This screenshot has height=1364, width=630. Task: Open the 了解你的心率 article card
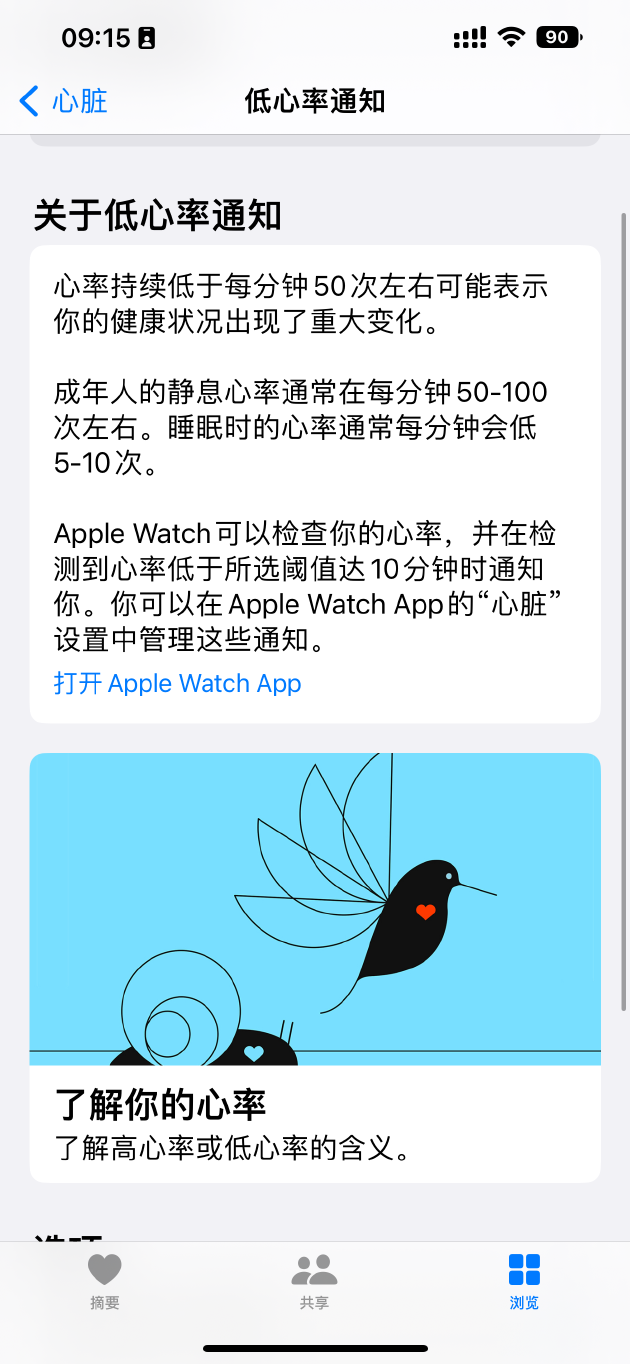tap(315, 968)
